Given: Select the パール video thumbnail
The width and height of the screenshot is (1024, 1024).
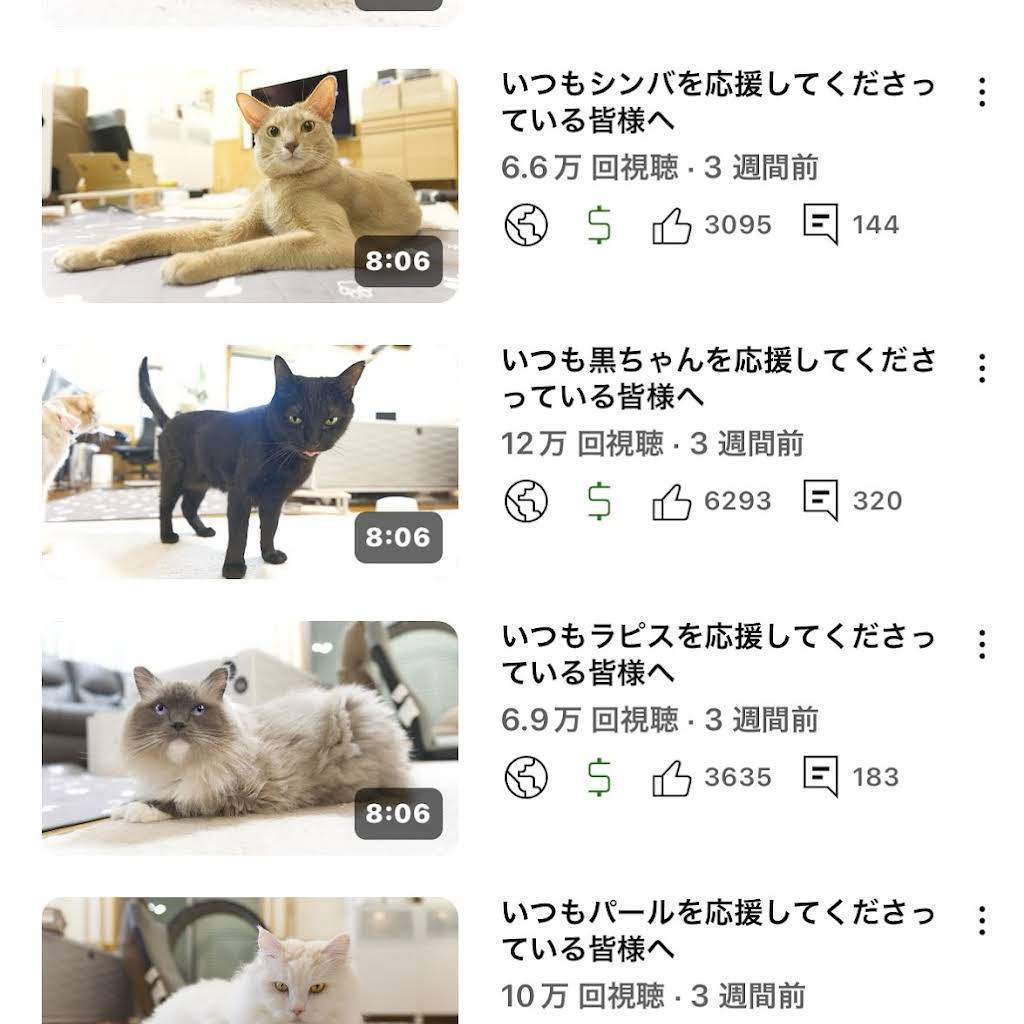Looking at the screenshot, I should 250,960.
